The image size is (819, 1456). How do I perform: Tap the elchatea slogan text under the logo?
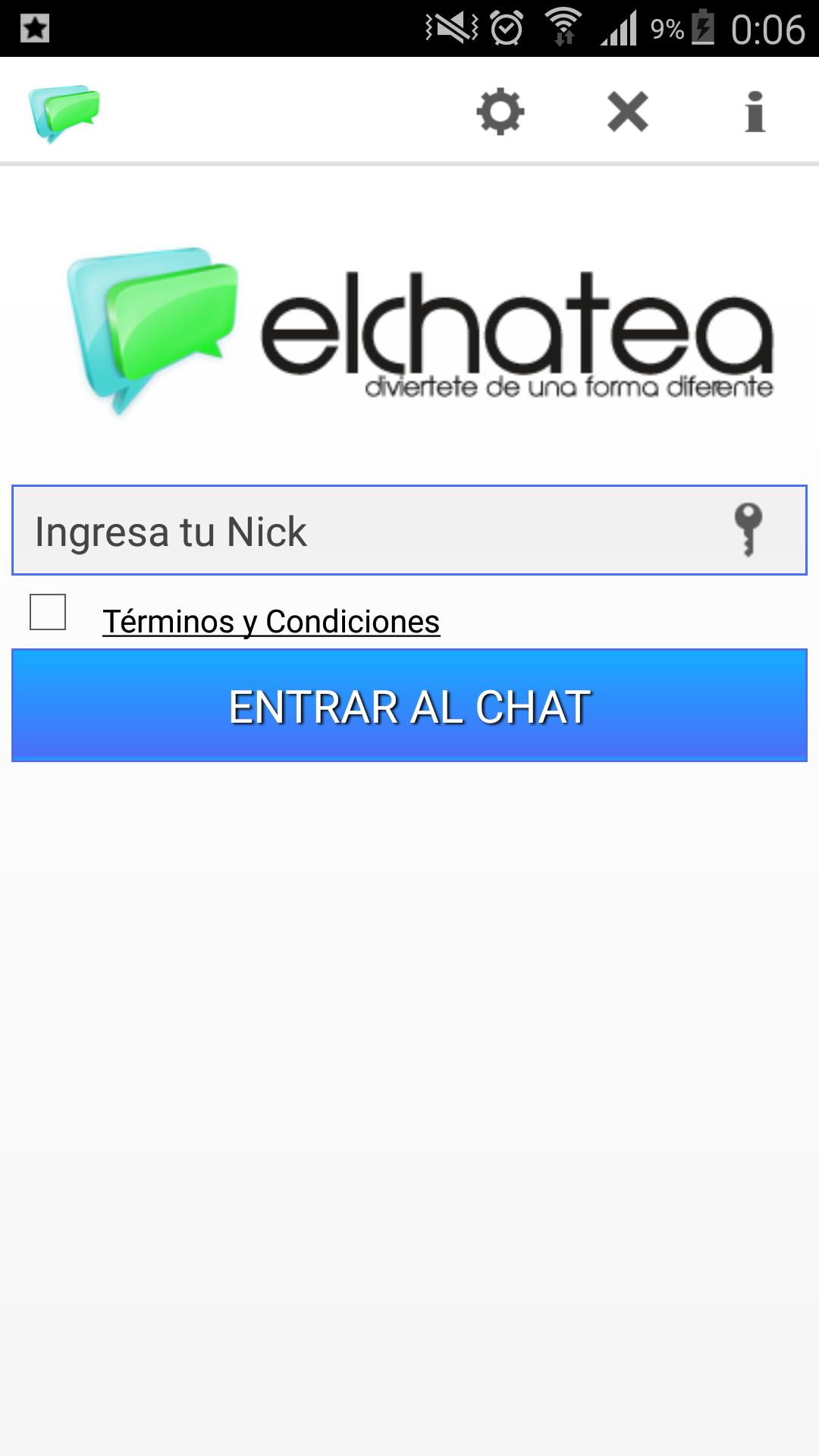(x=570, y=385)
